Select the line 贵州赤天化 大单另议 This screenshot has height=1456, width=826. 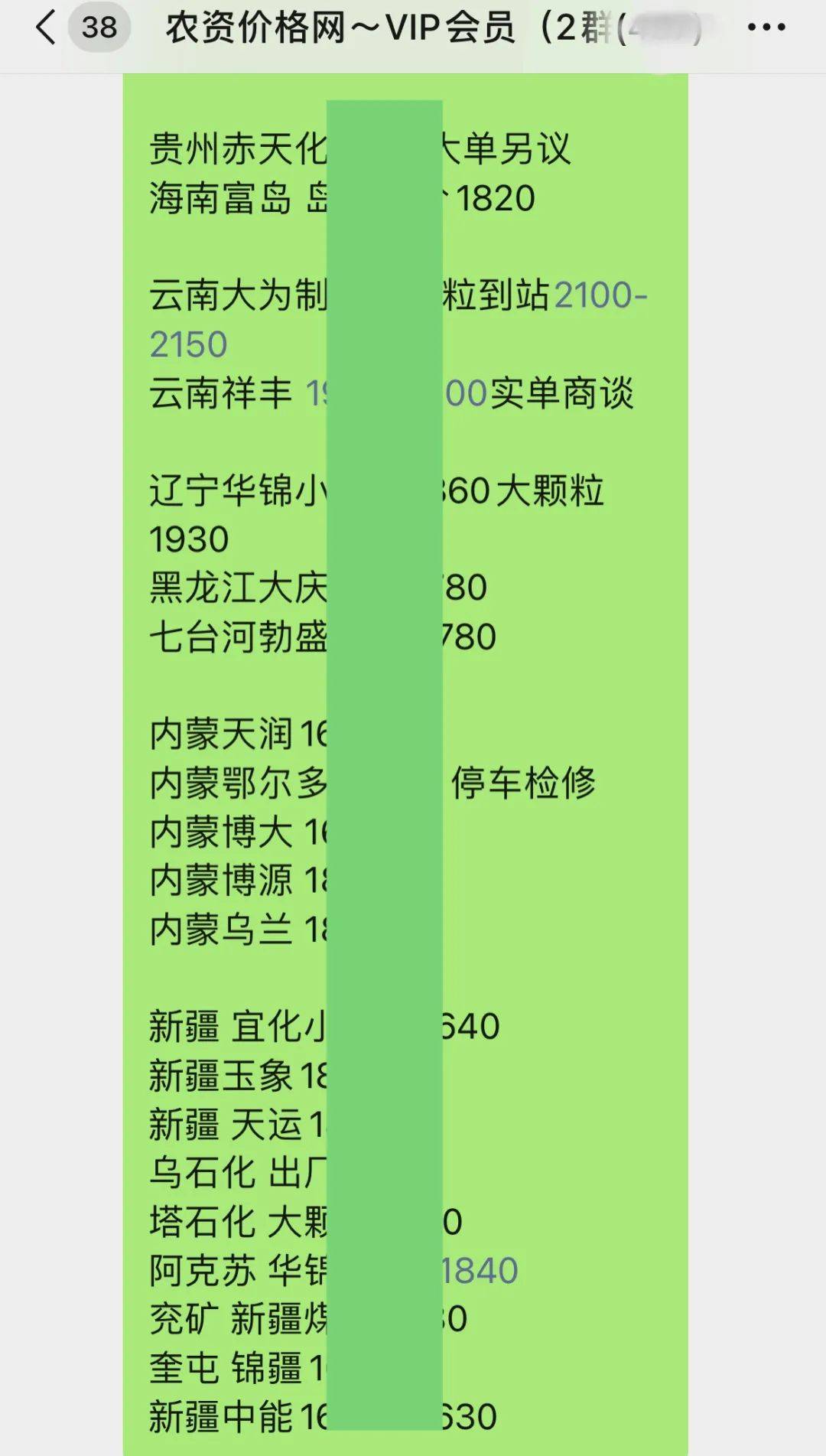[x=359, y=150]
